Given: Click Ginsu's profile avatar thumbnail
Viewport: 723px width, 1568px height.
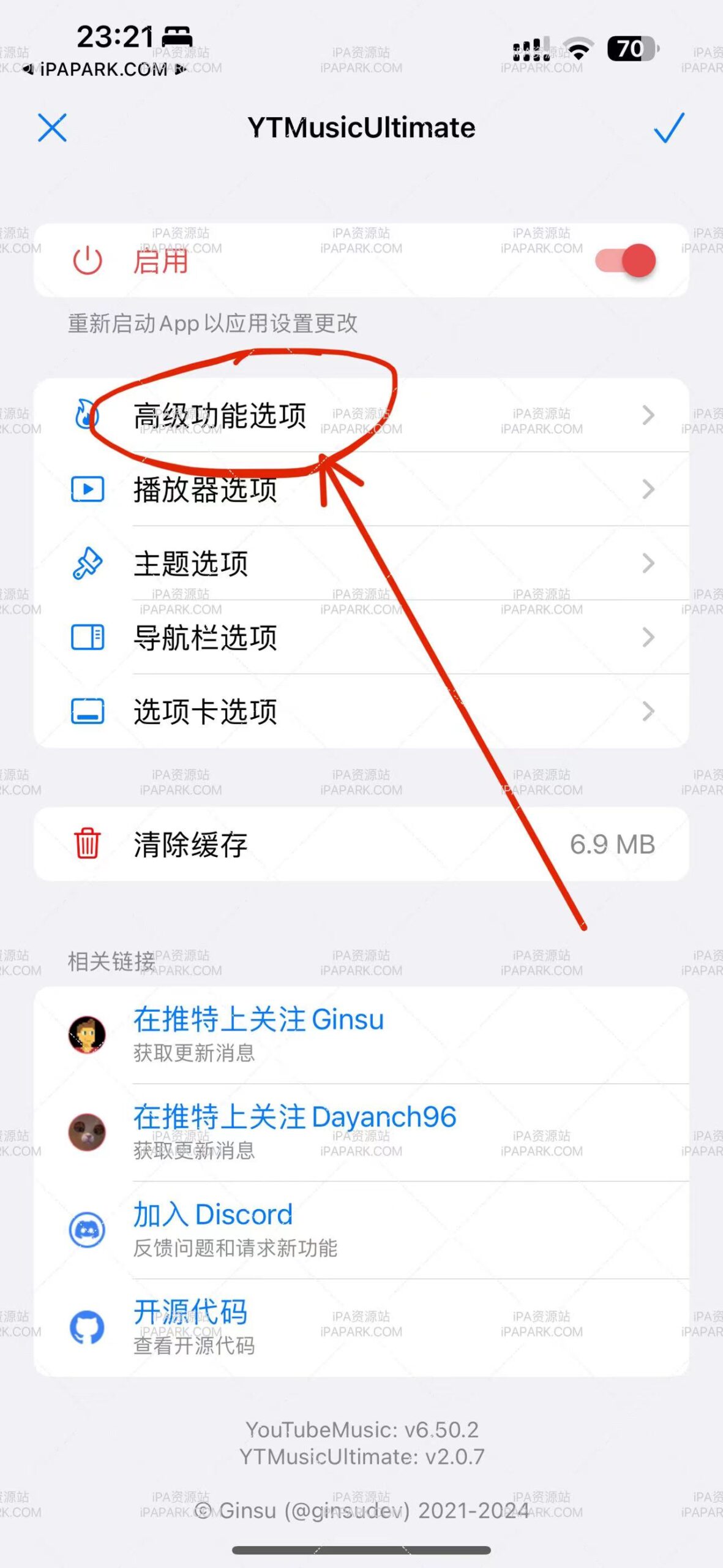Looking at the screenshot, I should (88, 1033).
